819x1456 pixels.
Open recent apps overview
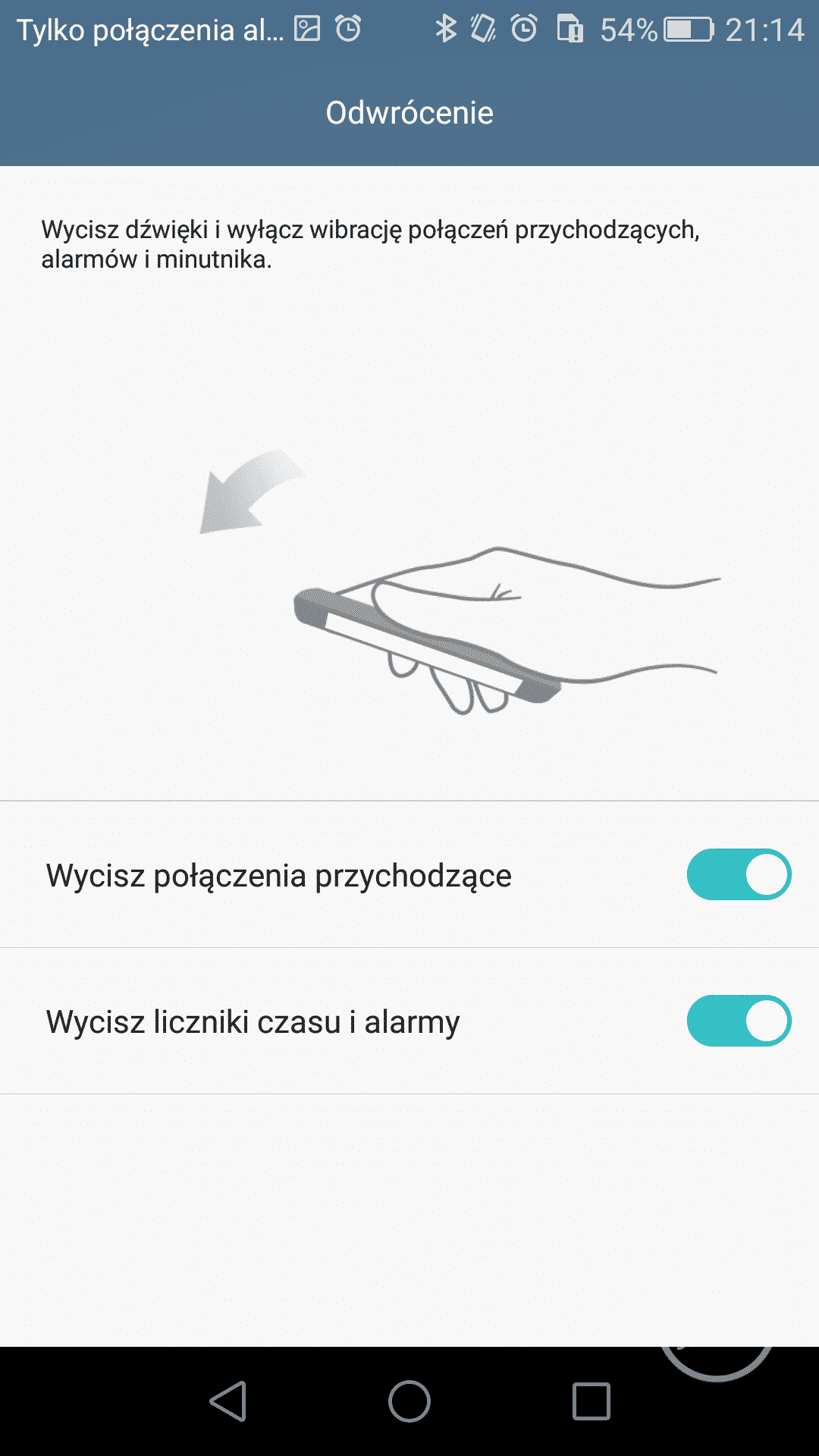click(x=591, y=1401)
